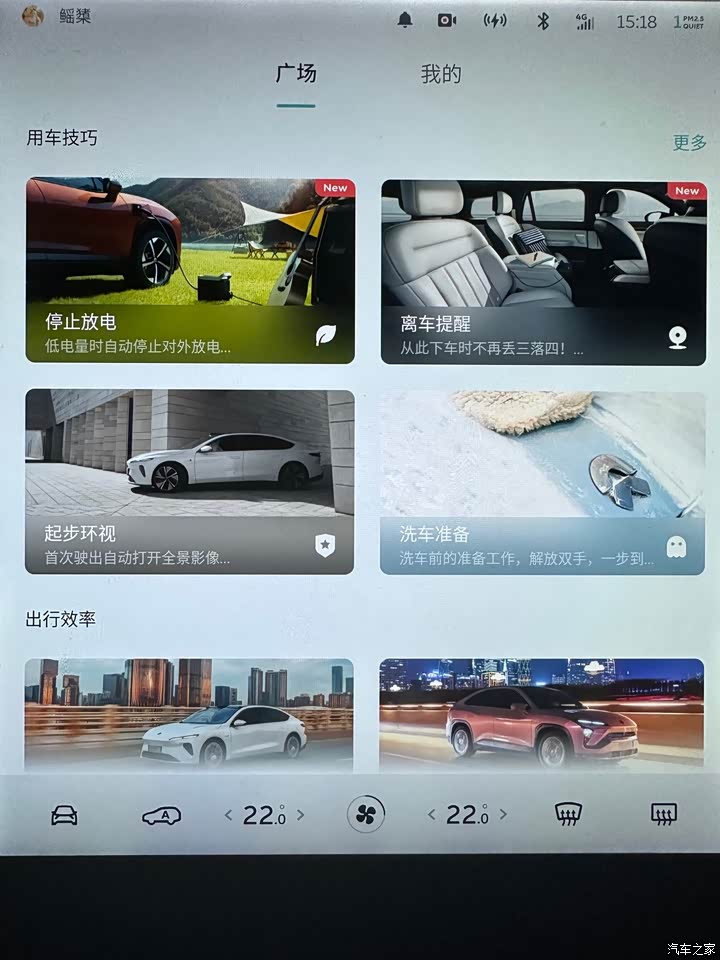The height and width of the screenshot is (960, 720).
Task: Open the 洗车准备 card
Action: pyautogui.click(x=543, y=482)
